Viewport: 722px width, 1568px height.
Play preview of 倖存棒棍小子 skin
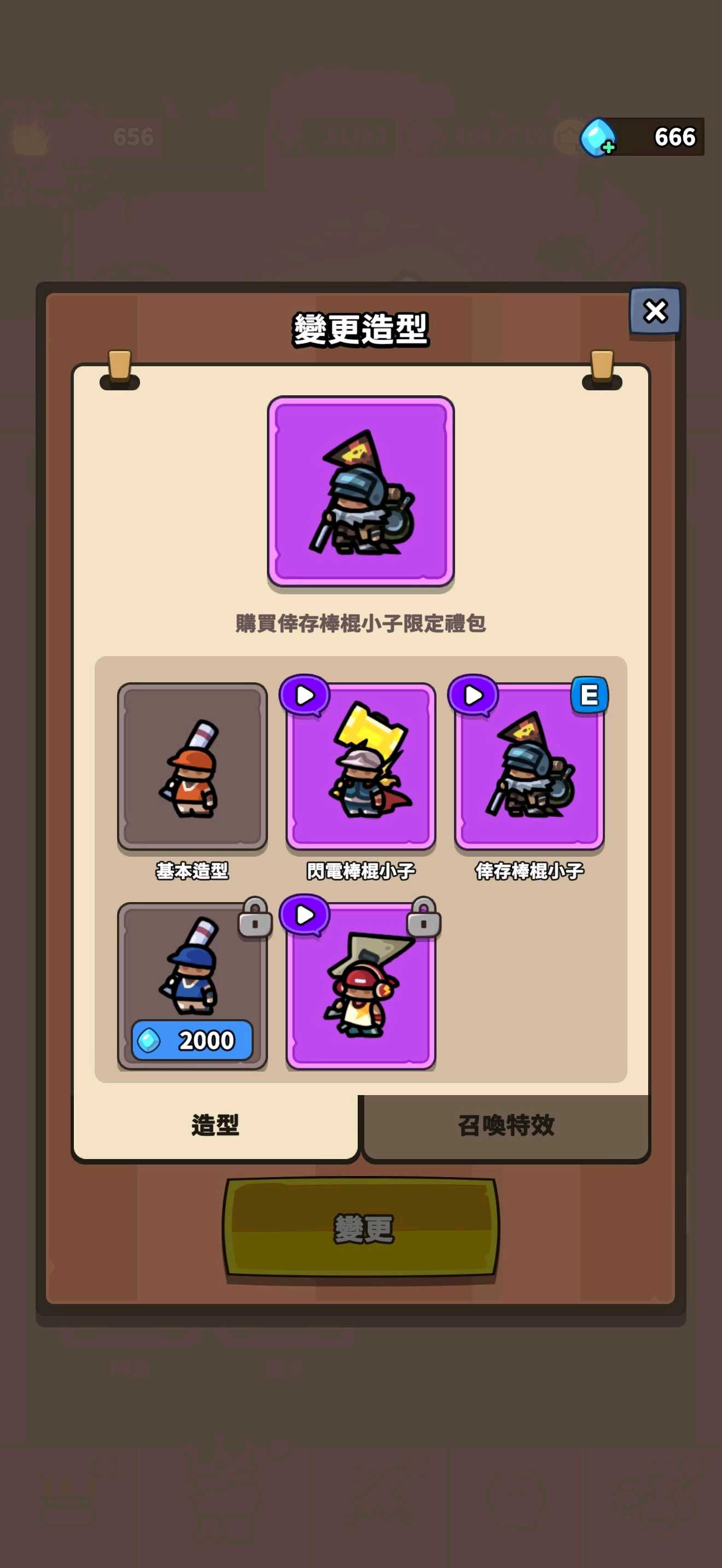[473, 695]
